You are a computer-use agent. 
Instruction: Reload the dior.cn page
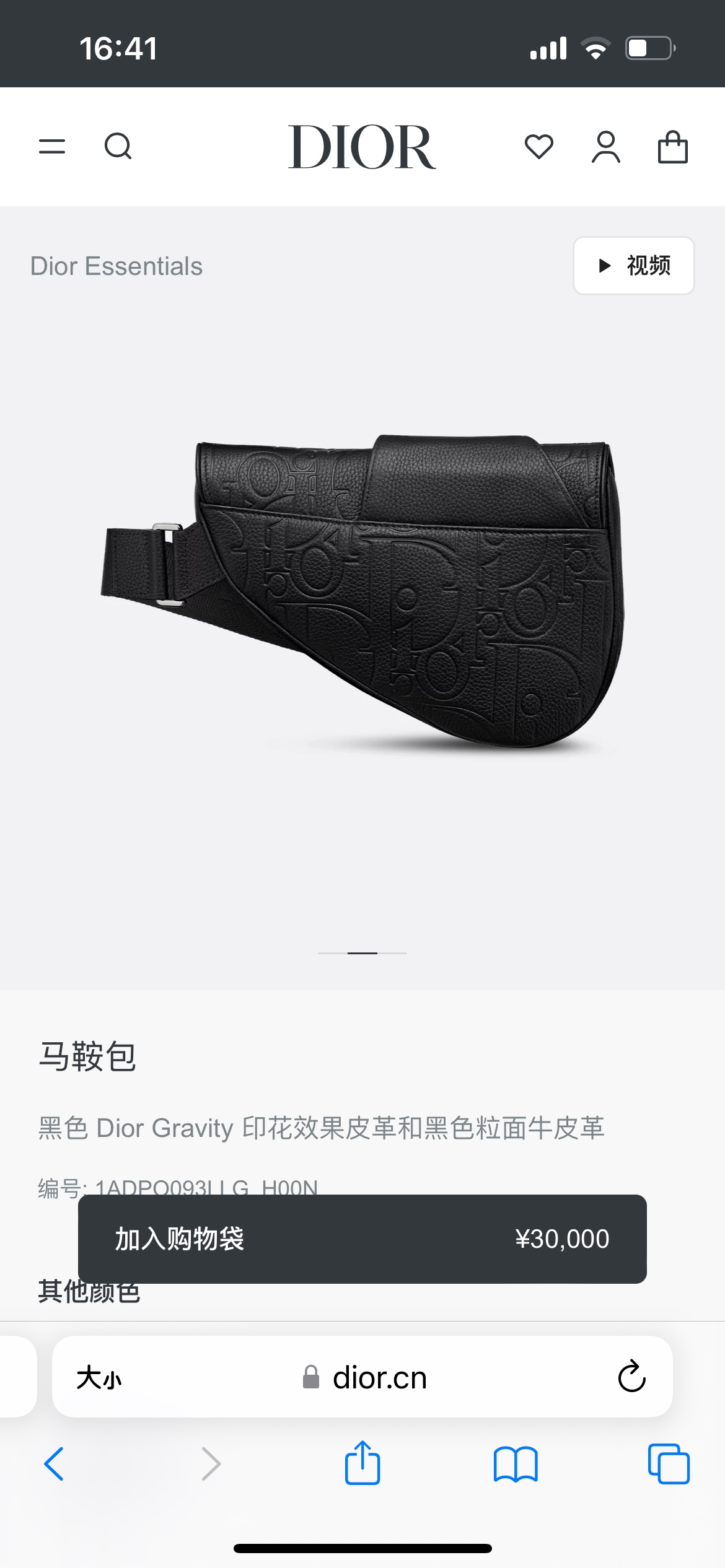631,1377
